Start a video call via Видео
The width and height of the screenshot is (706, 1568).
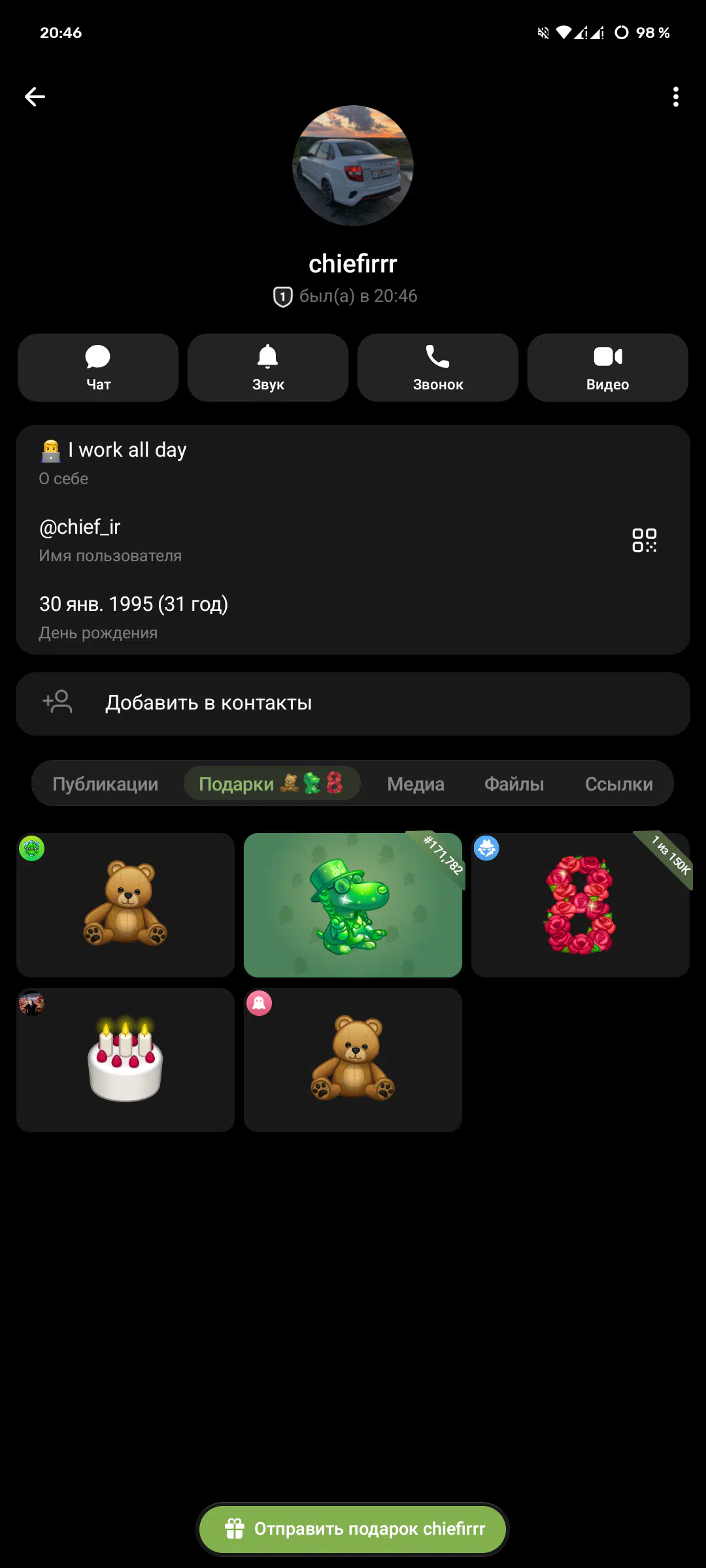[x=607, y=367]
